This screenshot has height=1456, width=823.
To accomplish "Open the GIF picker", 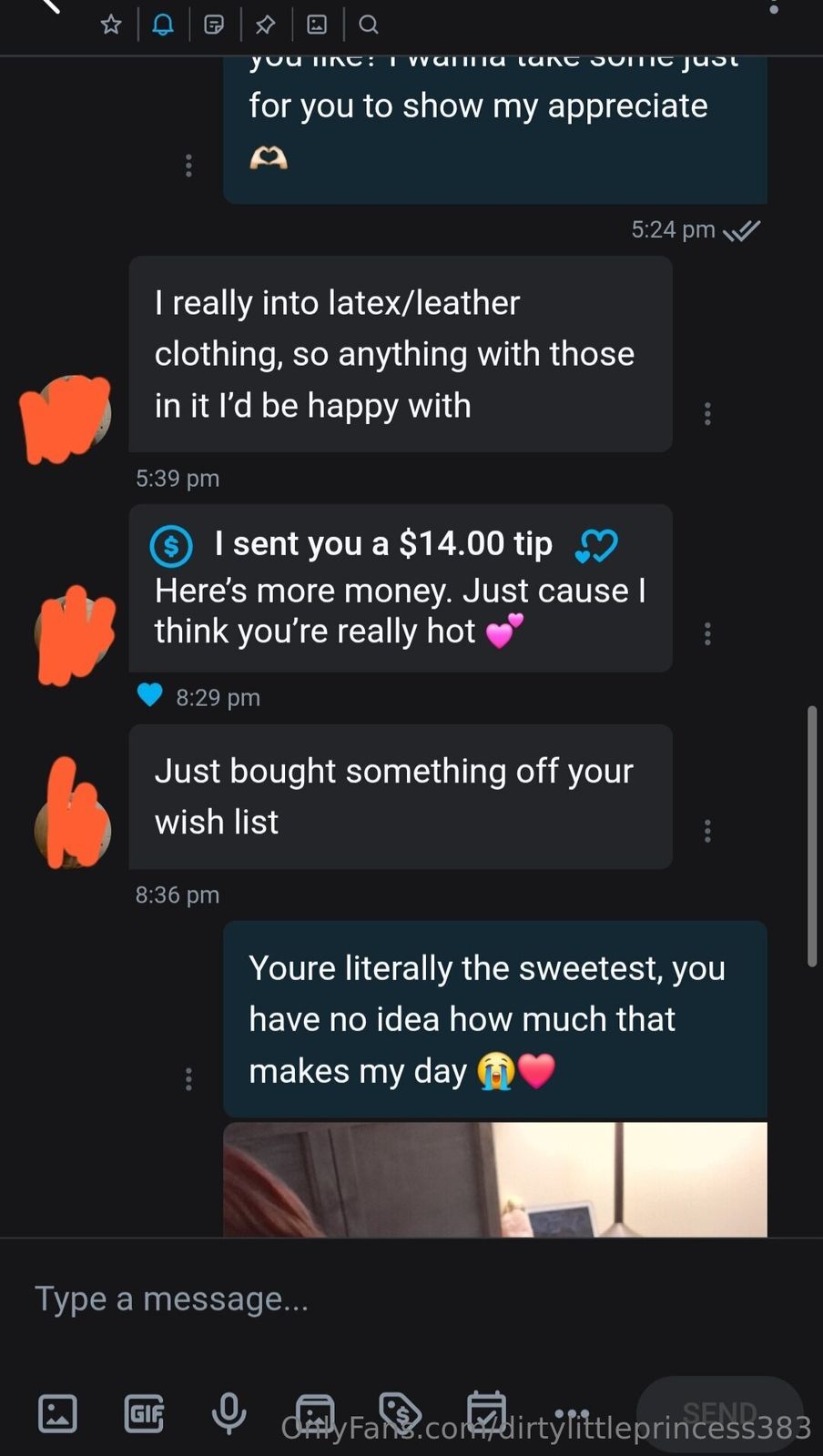I will pos(144,1413).
